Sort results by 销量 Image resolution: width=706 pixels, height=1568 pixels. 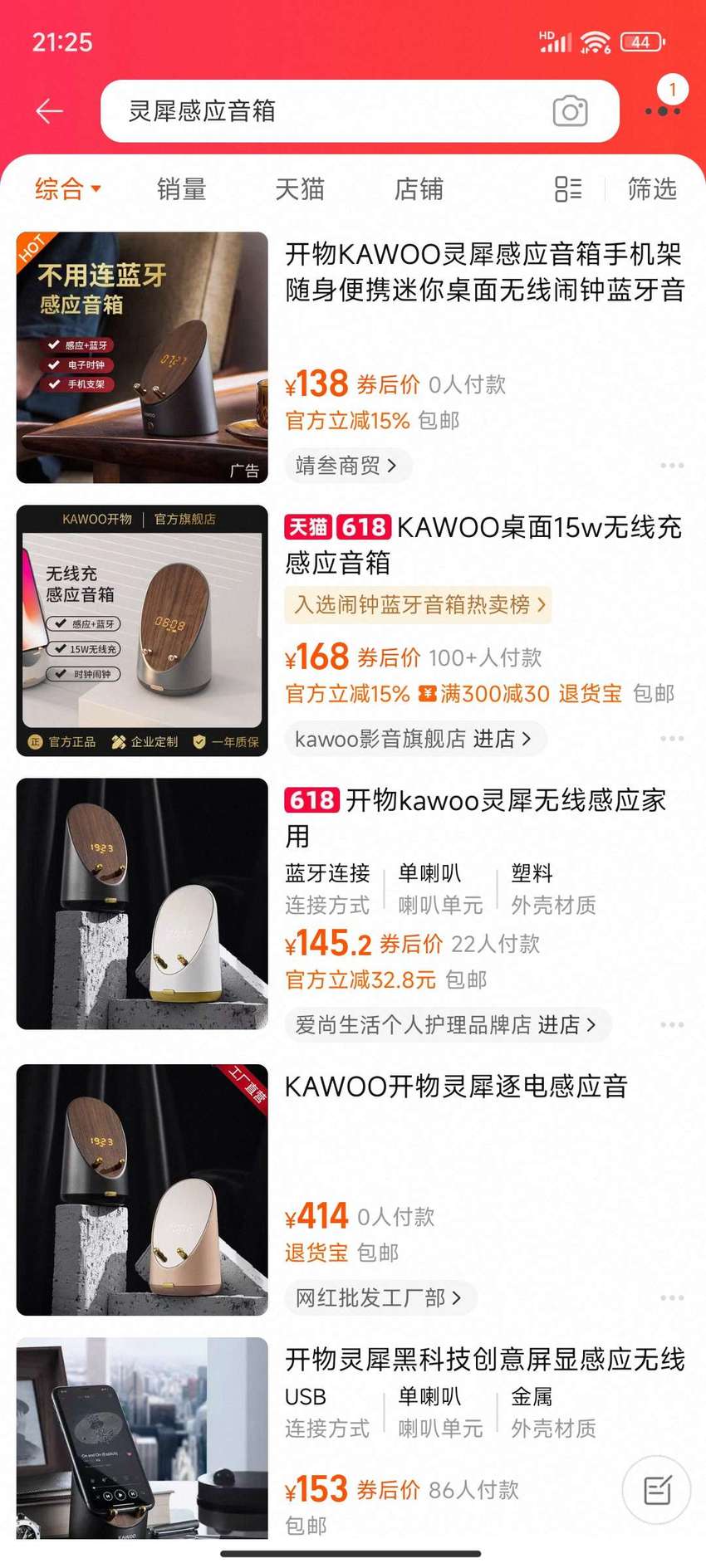[181, 189]
